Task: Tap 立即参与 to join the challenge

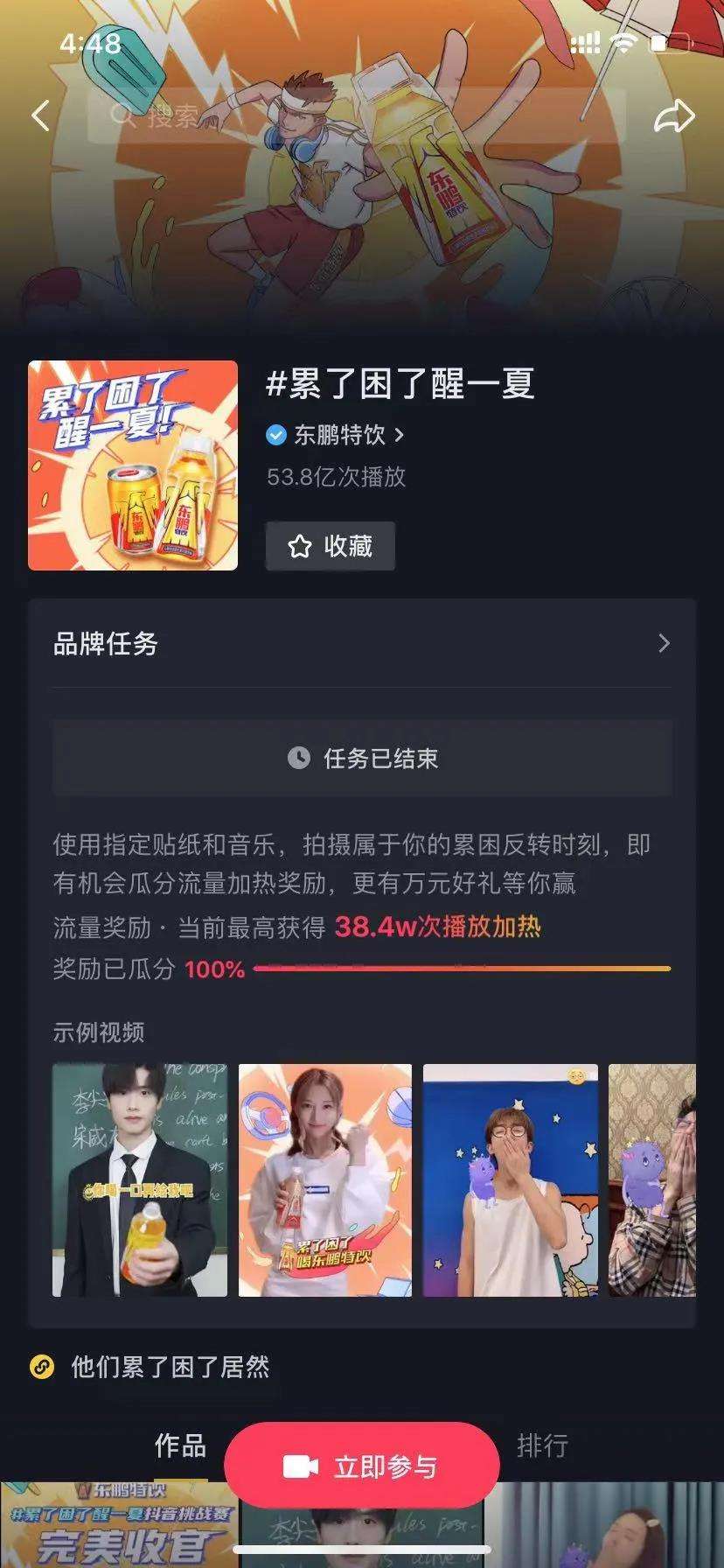Action: pyautogui.click(x=361, y=1466)
